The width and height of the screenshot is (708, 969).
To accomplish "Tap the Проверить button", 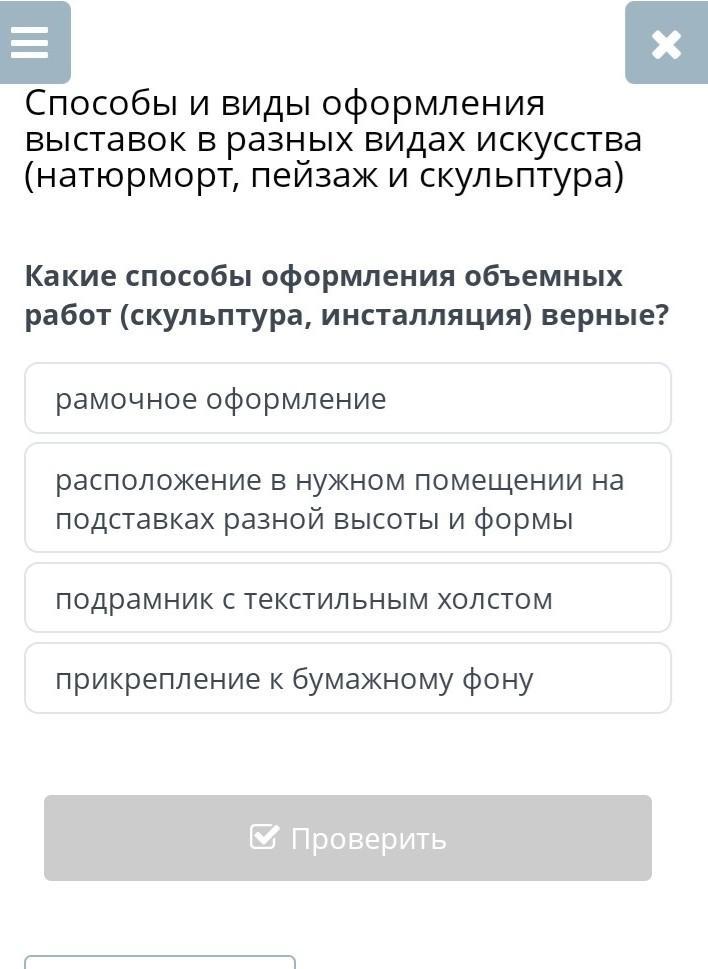I will (347, 838).
